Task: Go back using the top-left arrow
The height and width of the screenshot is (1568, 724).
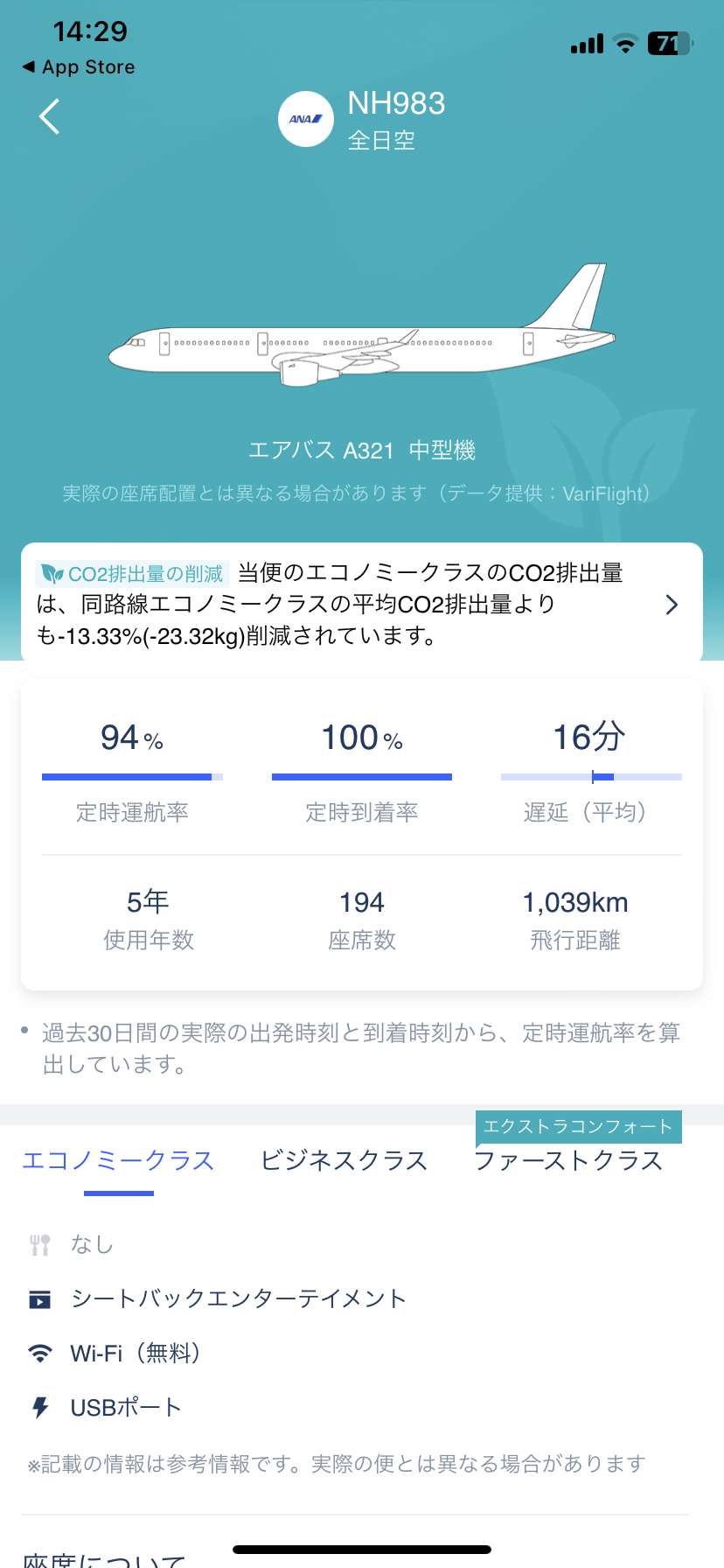Action: click(50, 116)
